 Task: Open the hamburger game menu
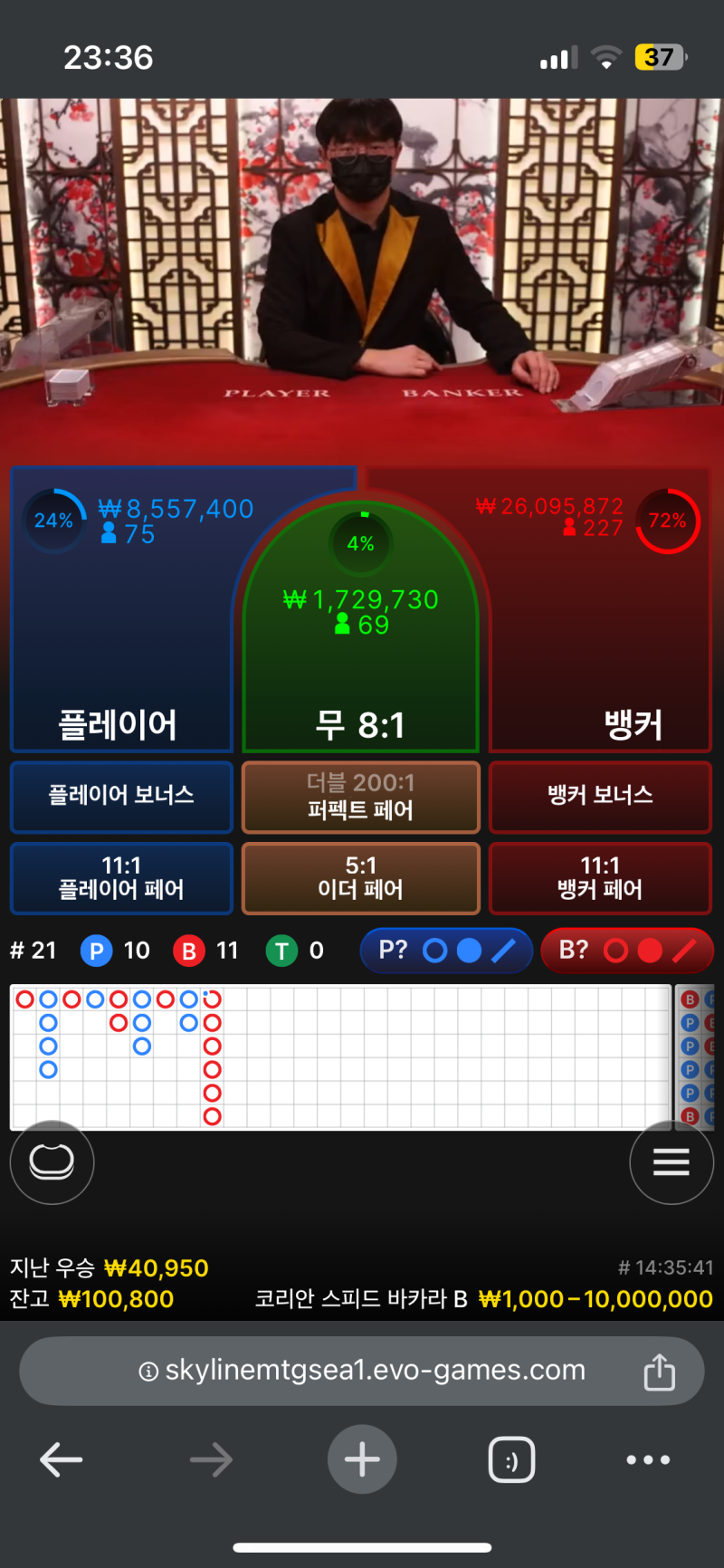pos(671,1162)
